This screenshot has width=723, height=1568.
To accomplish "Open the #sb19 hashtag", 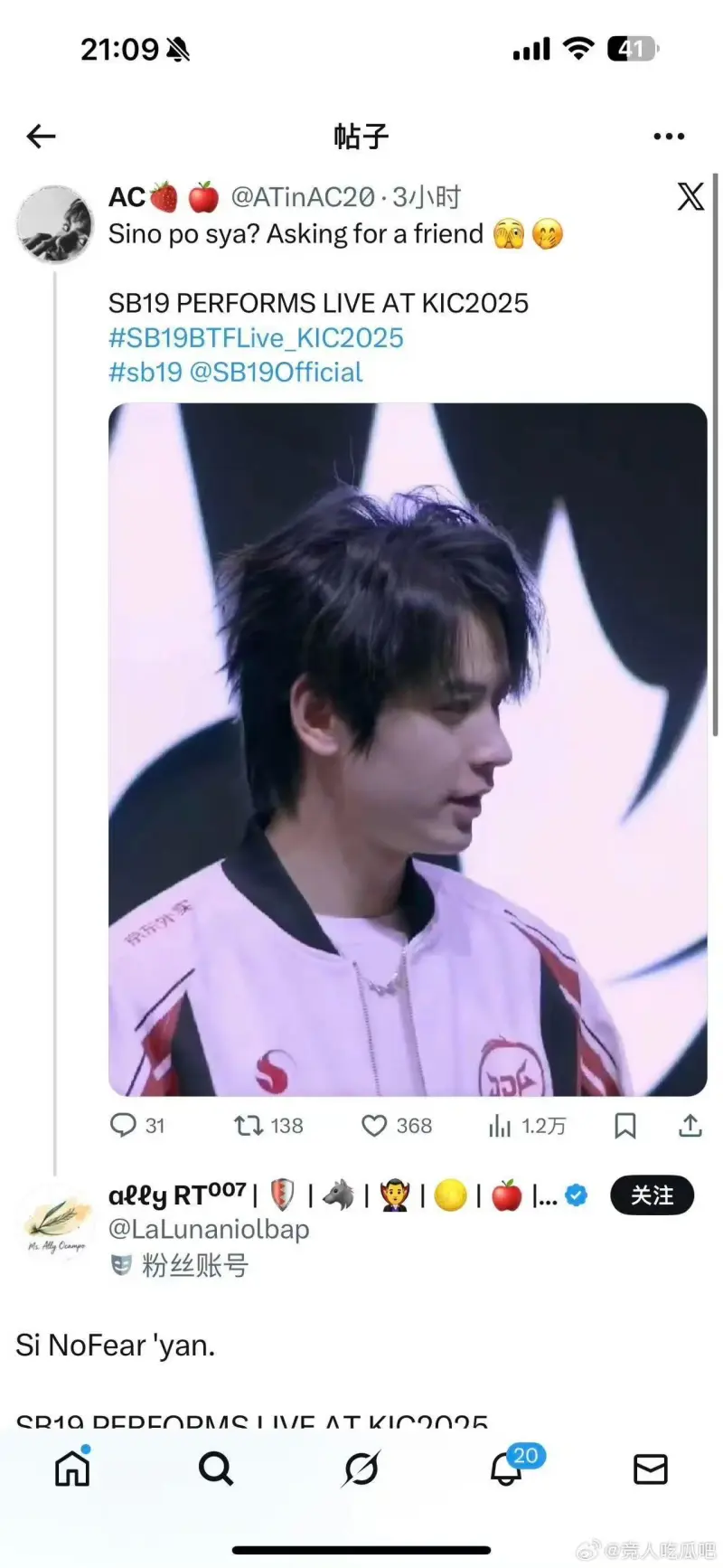I will [145, 372].
